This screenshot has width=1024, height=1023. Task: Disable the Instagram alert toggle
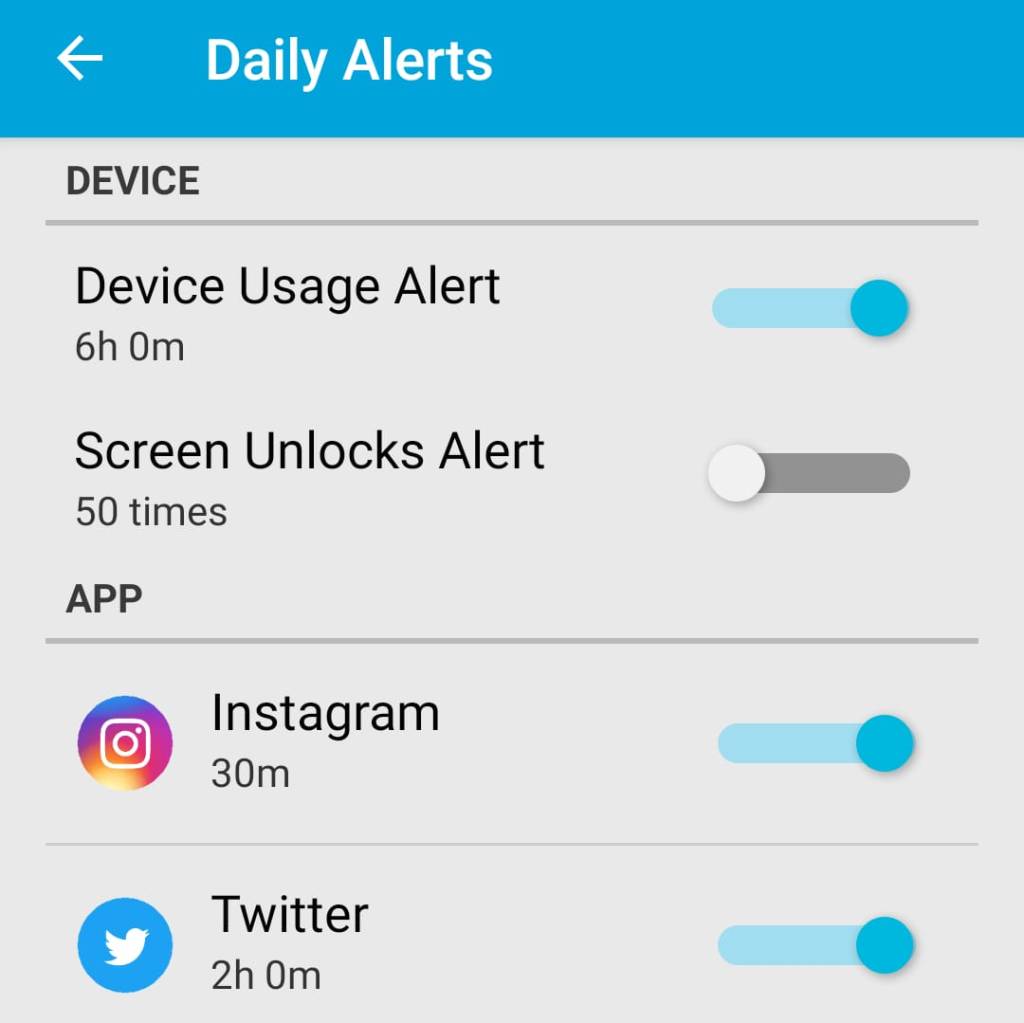click(815, 744)
